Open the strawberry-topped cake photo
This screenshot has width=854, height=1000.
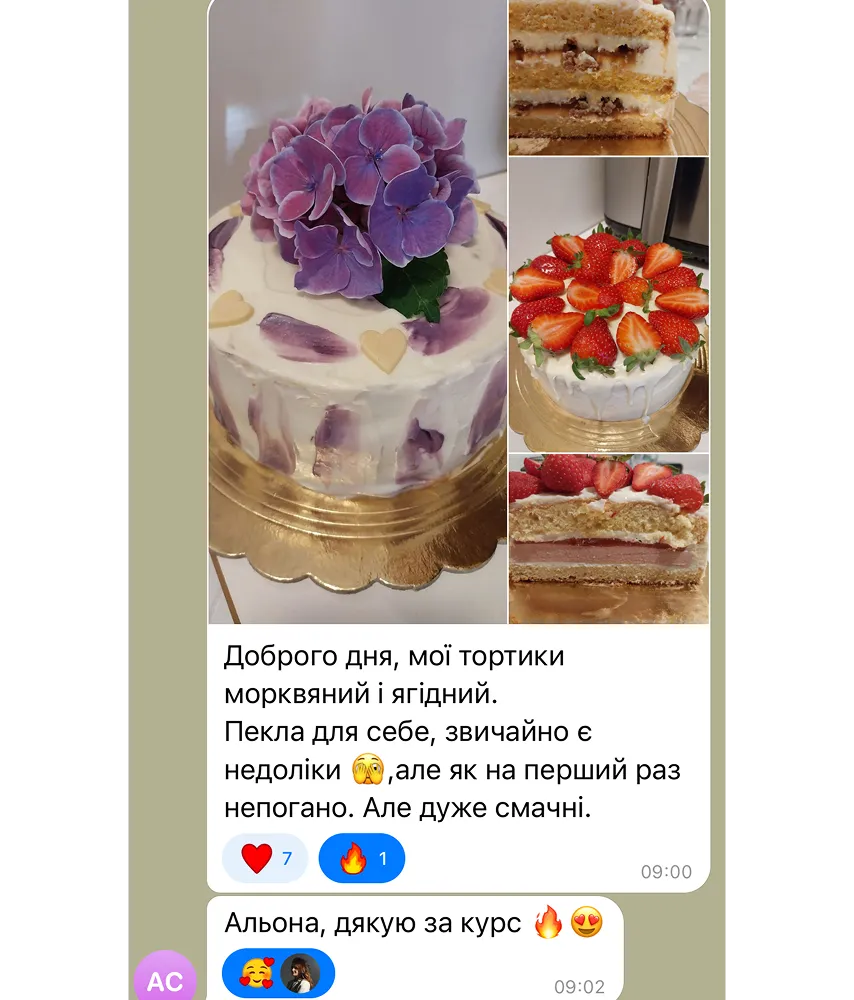point(608,305)
